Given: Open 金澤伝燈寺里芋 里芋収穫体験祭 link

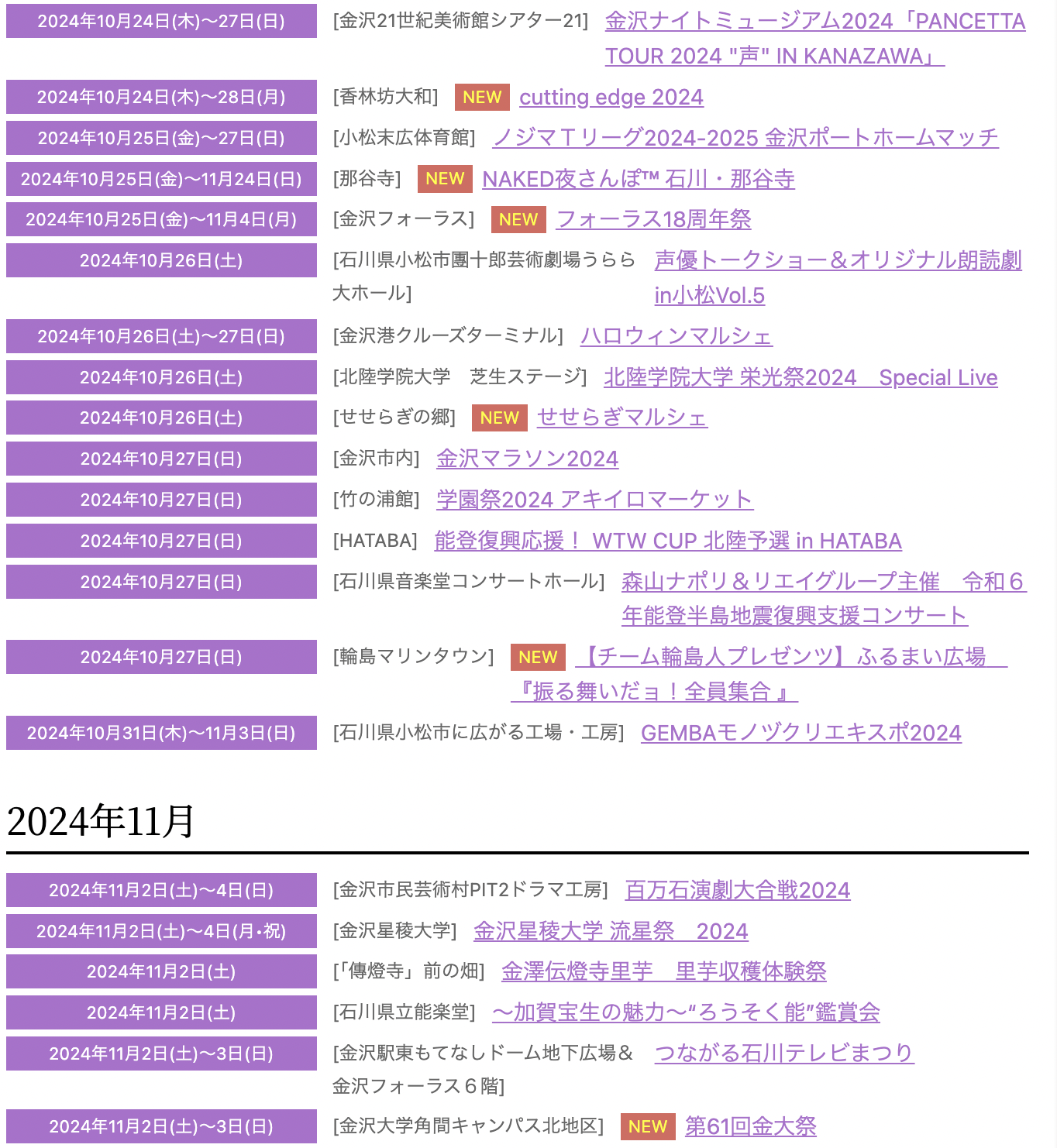Looking at the screenshot, I should point(663,971).
